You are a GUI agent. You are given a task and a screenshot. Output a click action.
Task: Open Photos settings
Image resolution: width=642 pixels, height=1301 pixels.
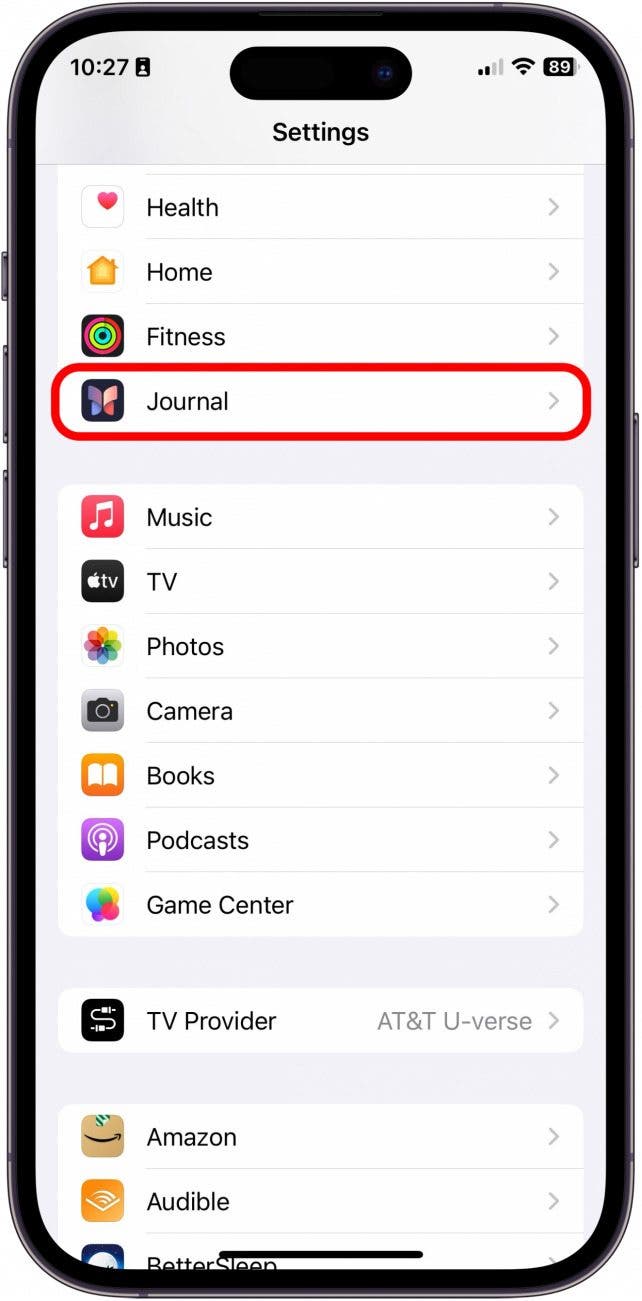pyautogui.click(x=320, y=647)
